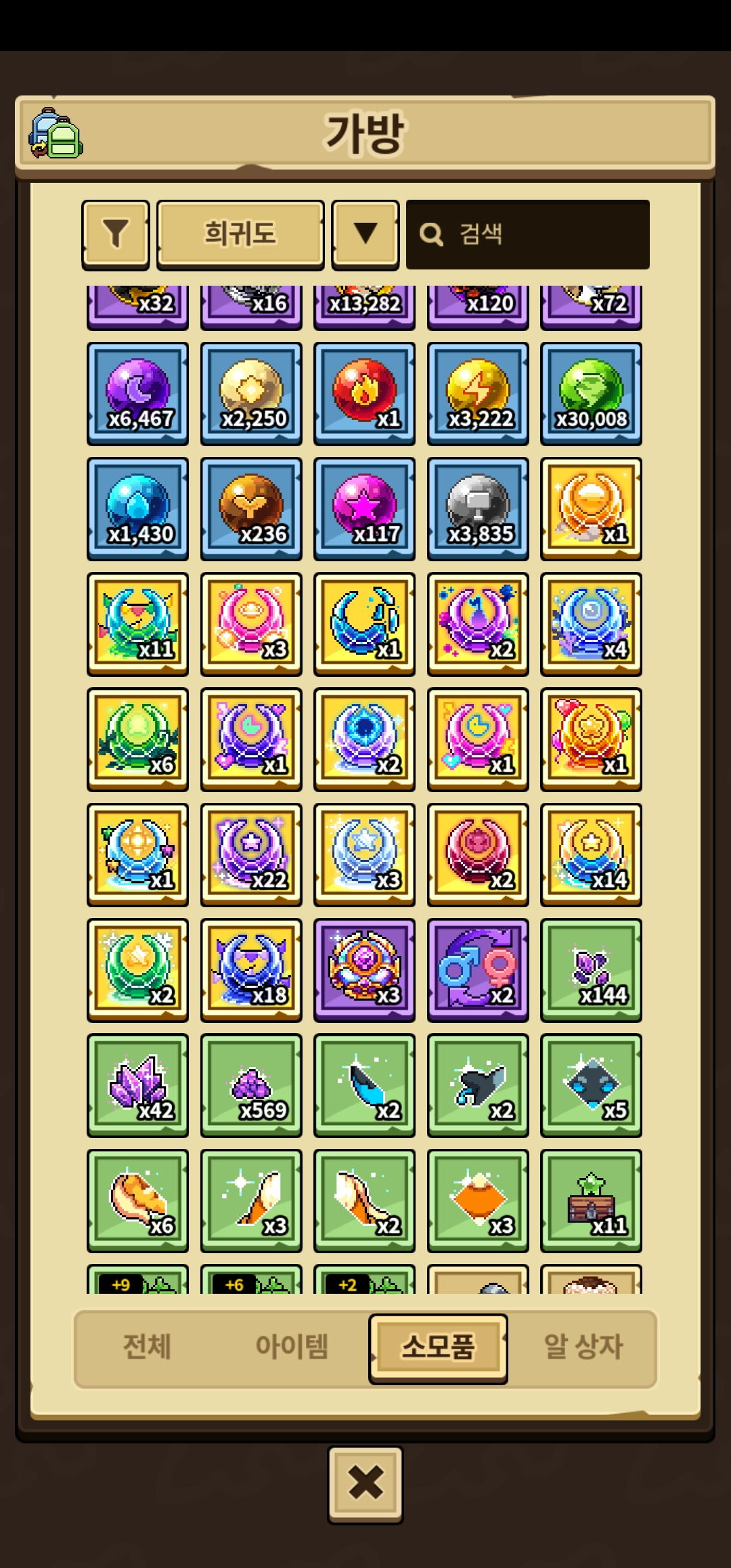The height and width of the screenshot is (1568, 731).
Task: Select the purple ore pile x569
Action: pos(251,1085)
